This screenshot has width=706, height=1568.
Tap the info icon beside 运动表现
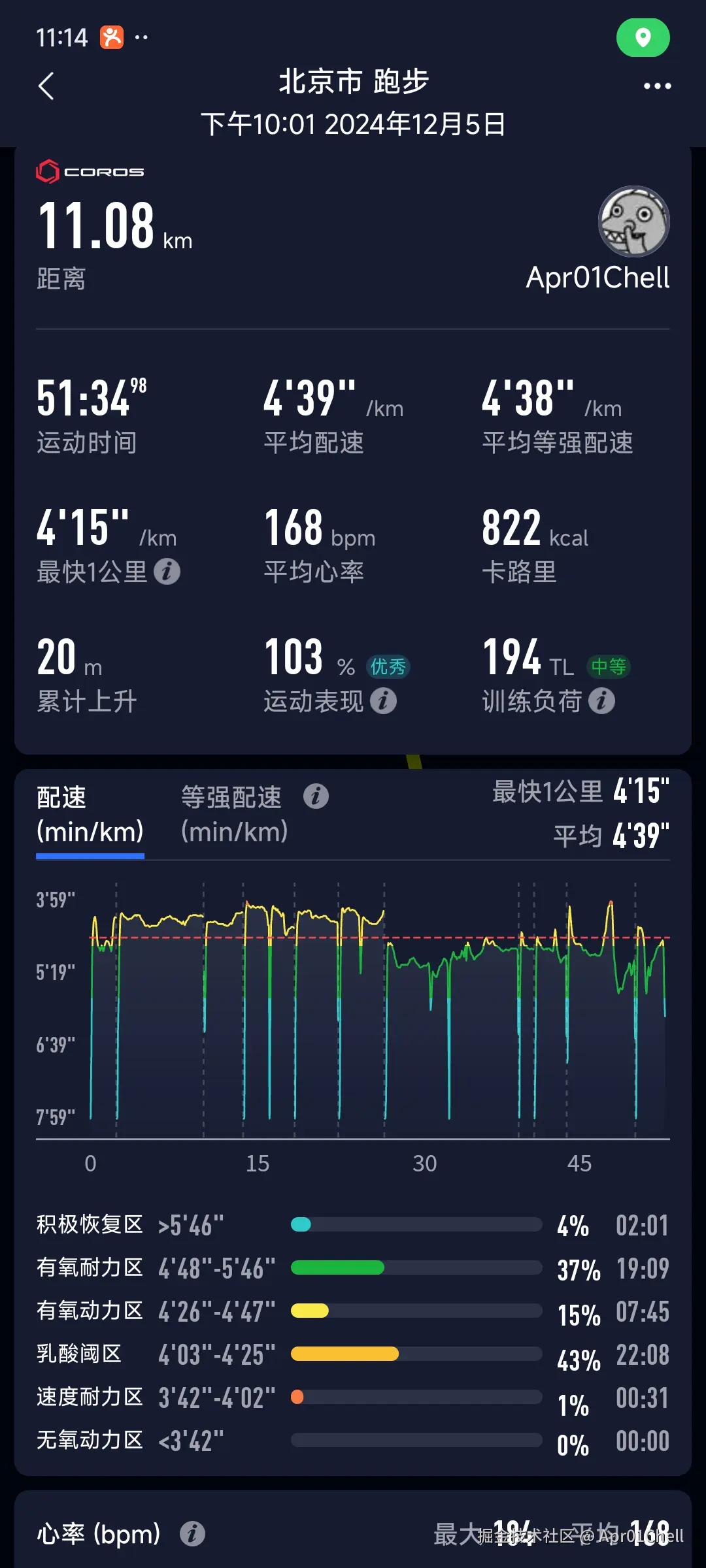tap(384, 702)
